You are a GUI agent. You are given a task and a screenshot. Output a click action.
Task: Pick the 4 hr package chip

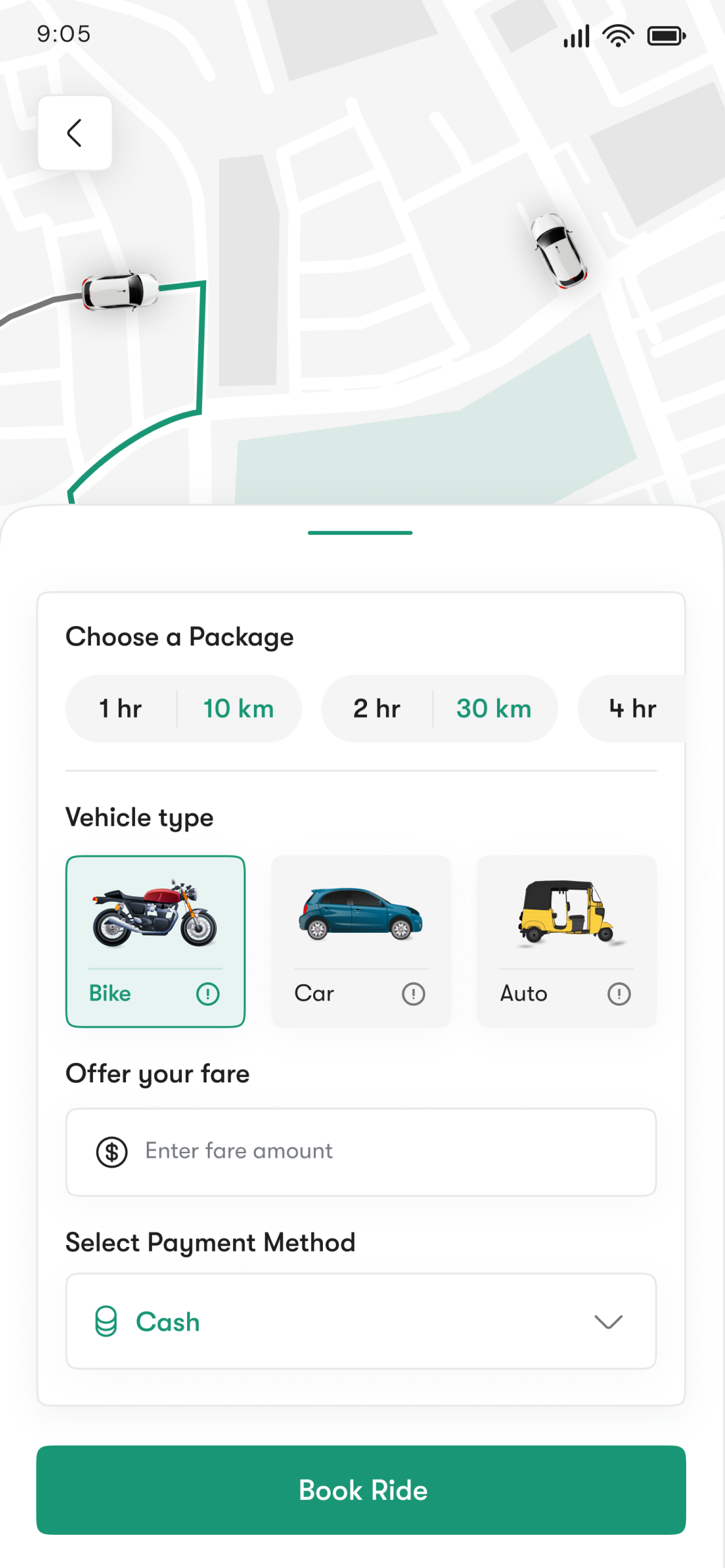point(632,709)
